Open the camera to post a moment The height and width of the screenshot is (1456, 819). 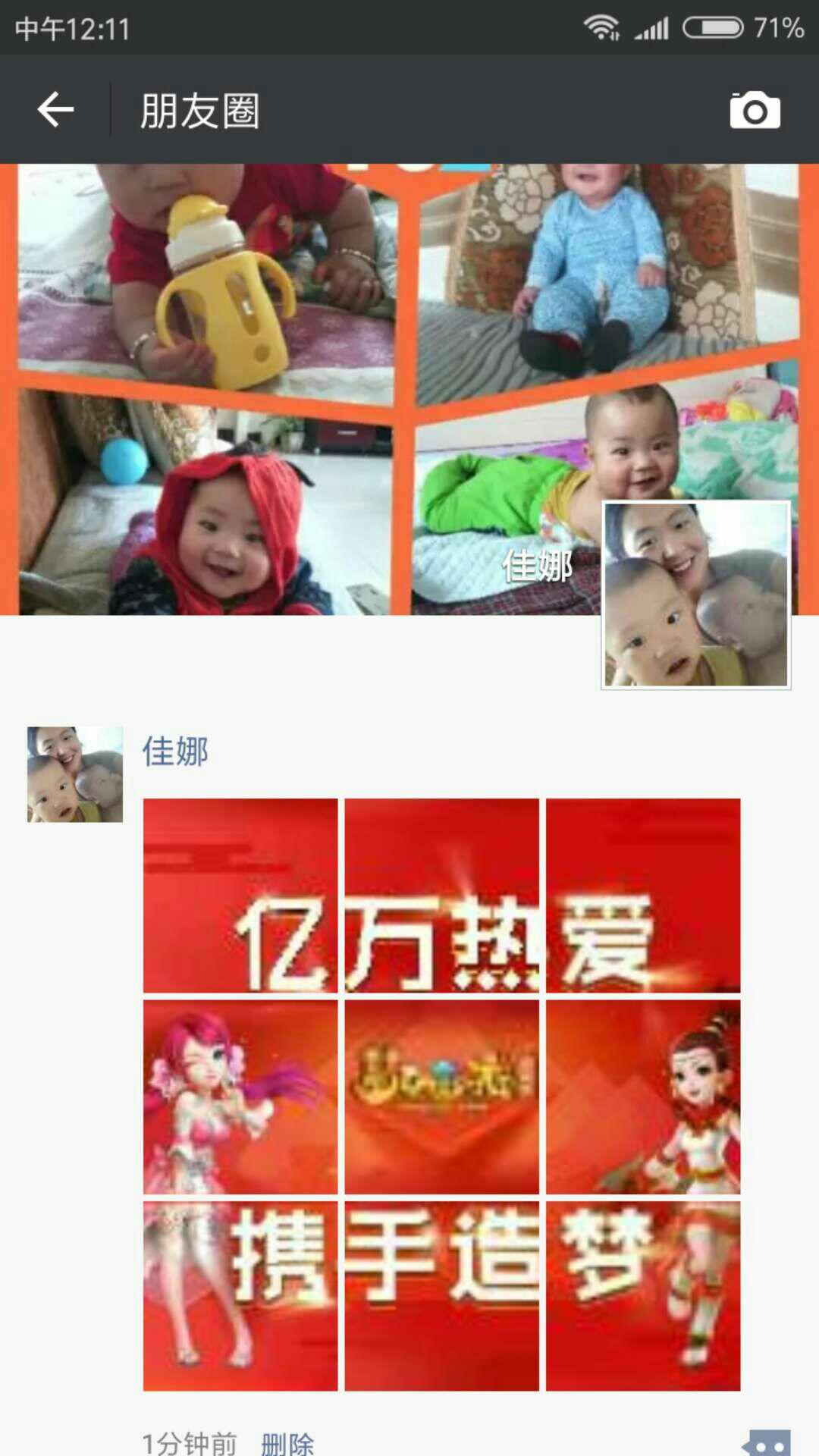[755, 111]
